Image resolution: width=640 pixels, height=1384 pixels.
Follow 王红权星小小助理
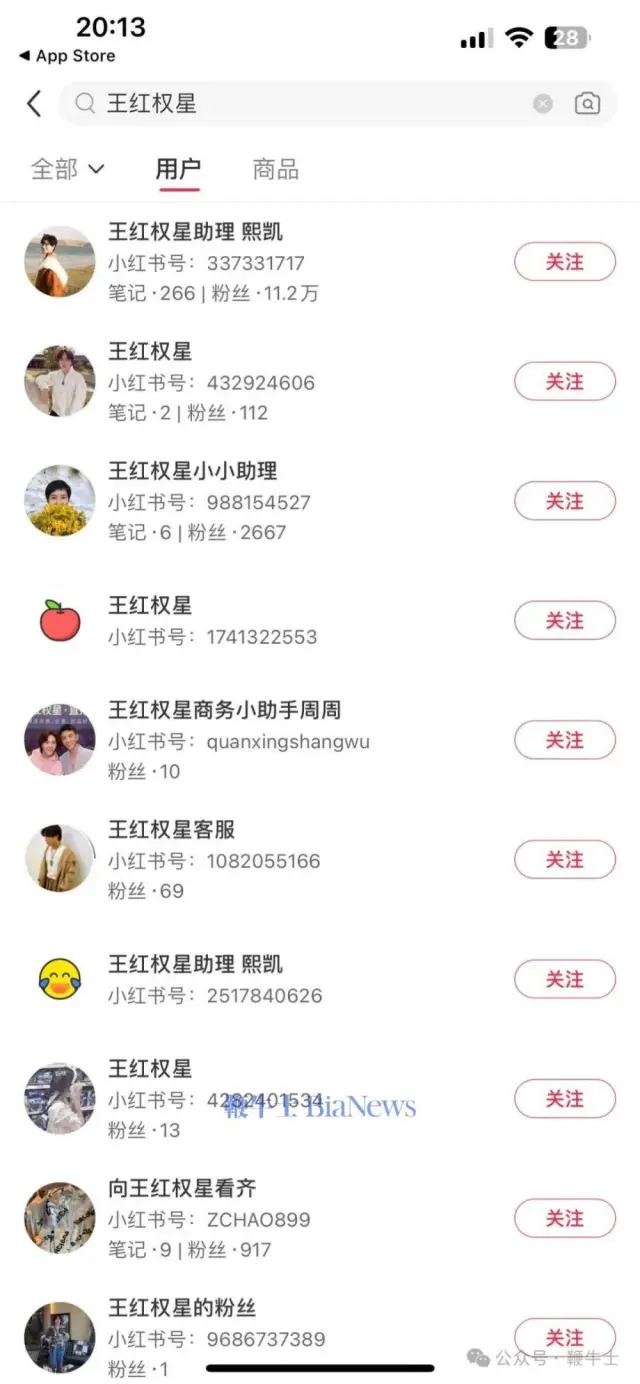click(564, 501)
